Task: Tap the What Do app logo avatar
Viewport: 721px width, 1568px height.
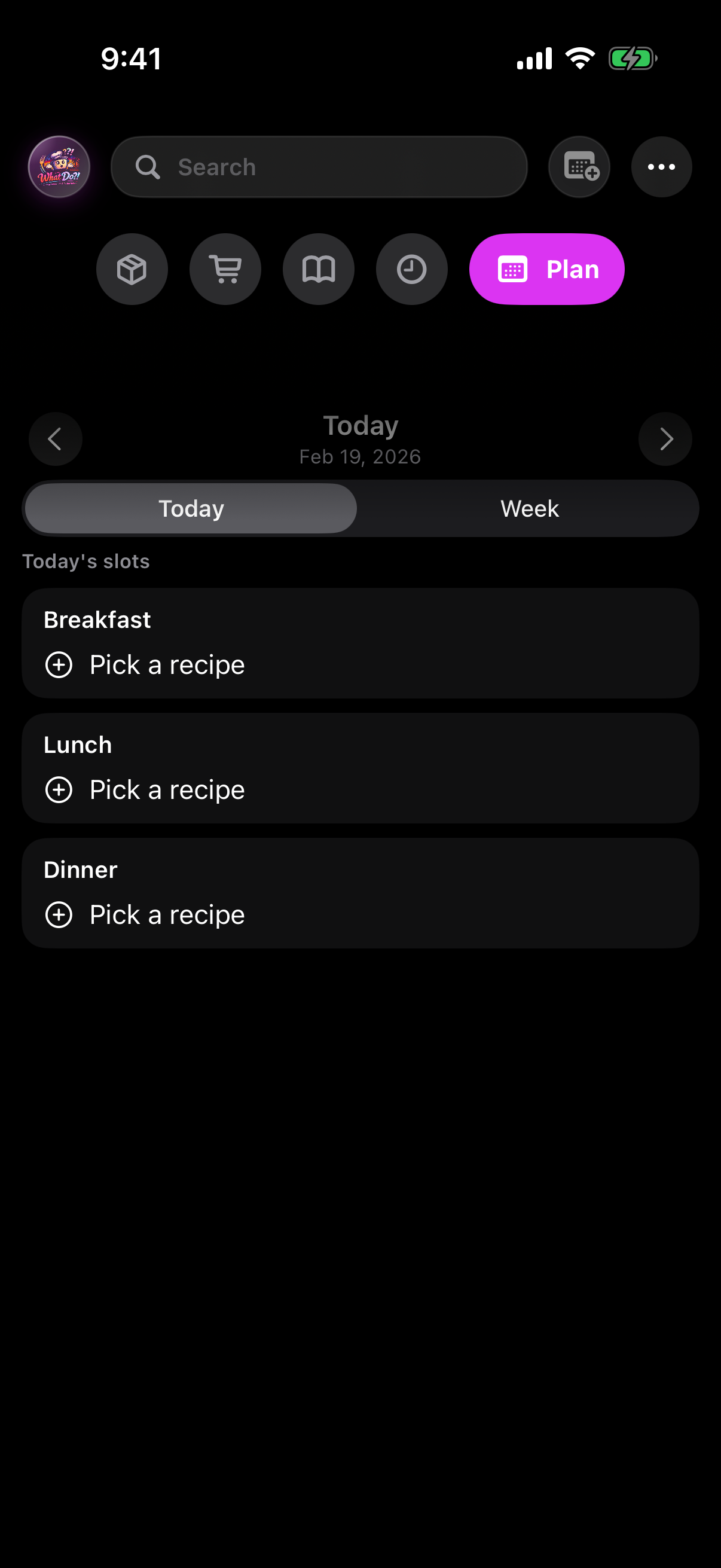Action: pyautogui.click(x=59, y=167)
